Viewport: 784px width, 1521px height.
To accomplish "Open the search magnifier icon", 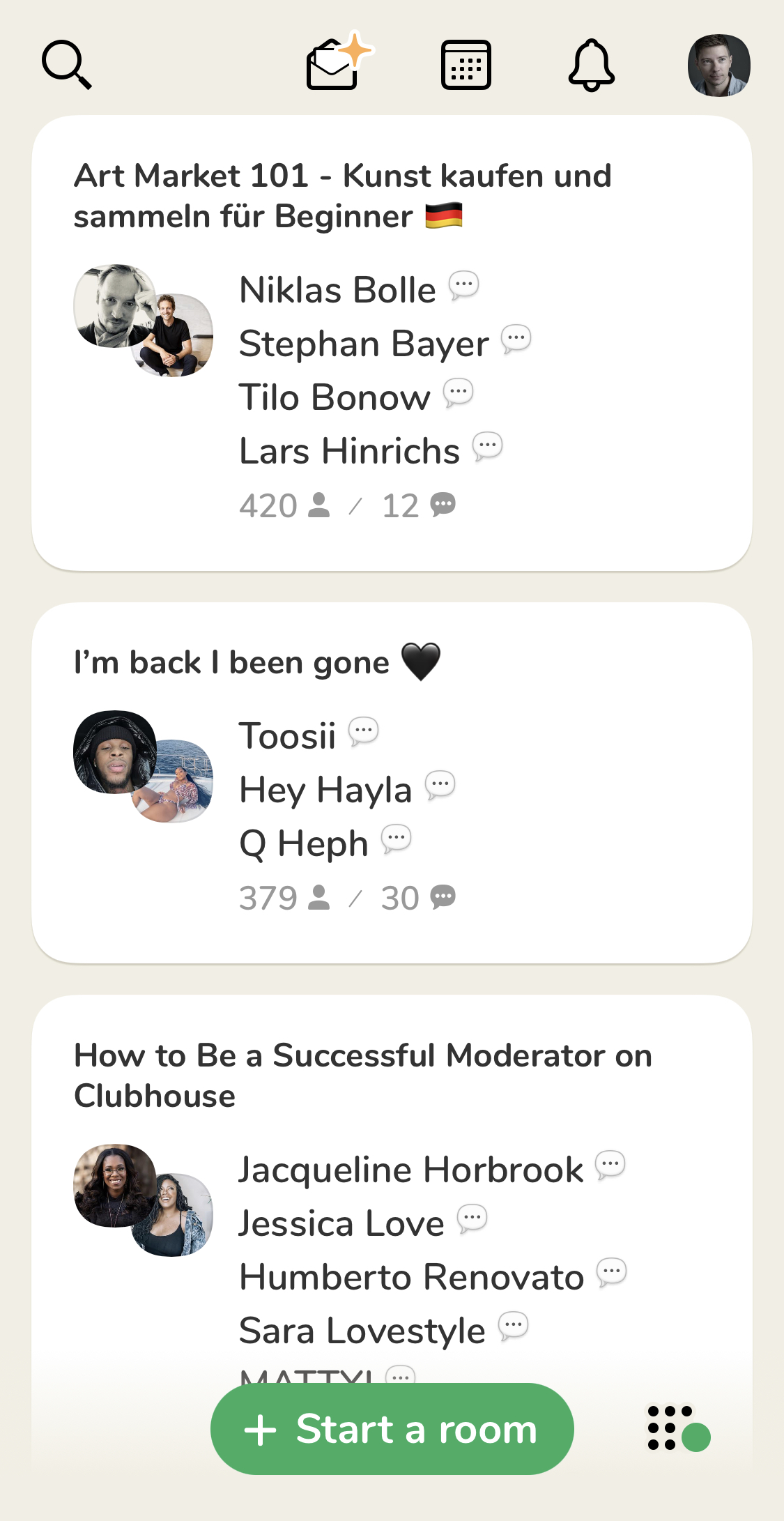I will pos(67,65).
